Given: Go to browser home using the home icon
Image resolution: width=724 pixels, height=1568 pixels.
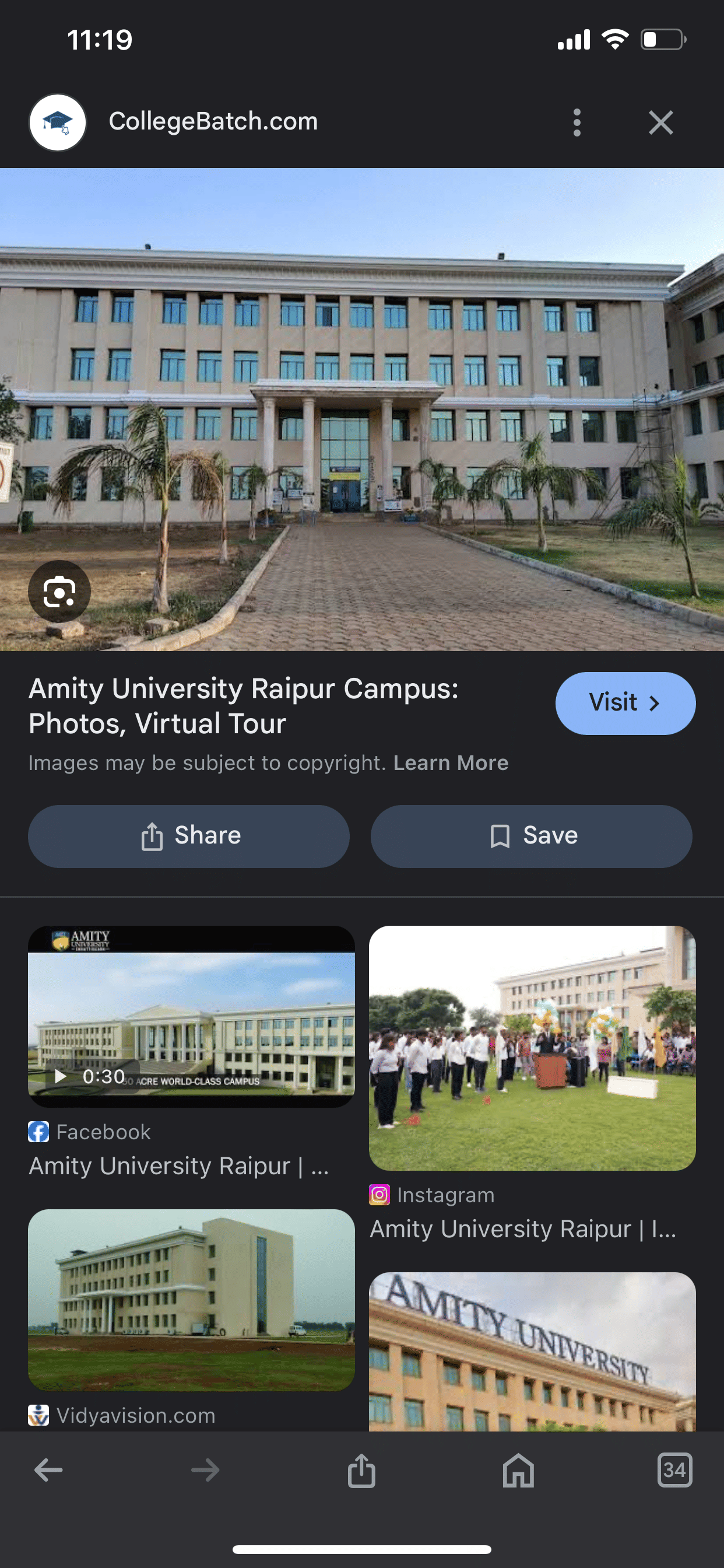Looking at the screenshot, I should (x=518, y=1471).
